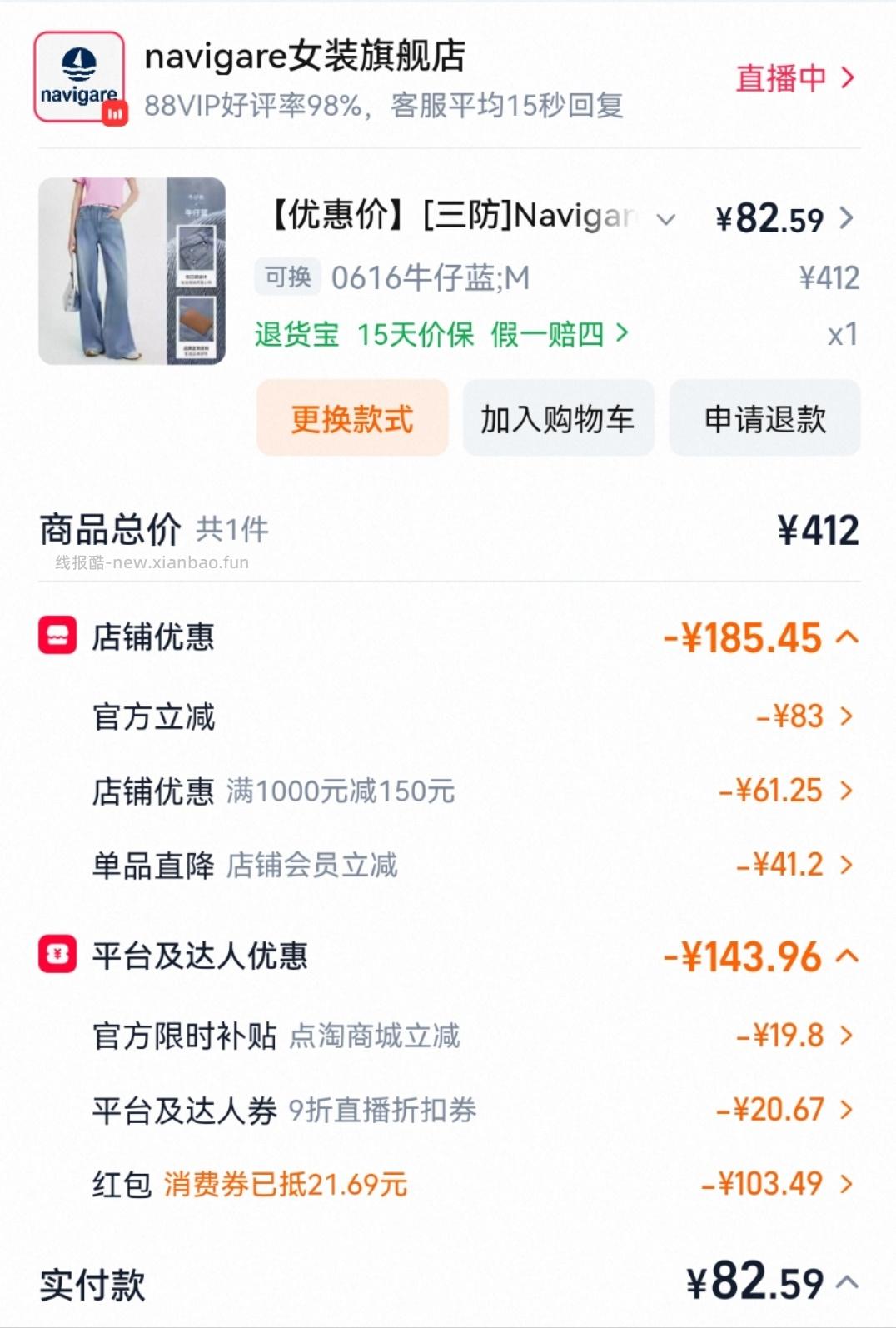Click the red 平台及达人优惠 coin icon

point(58,956)
